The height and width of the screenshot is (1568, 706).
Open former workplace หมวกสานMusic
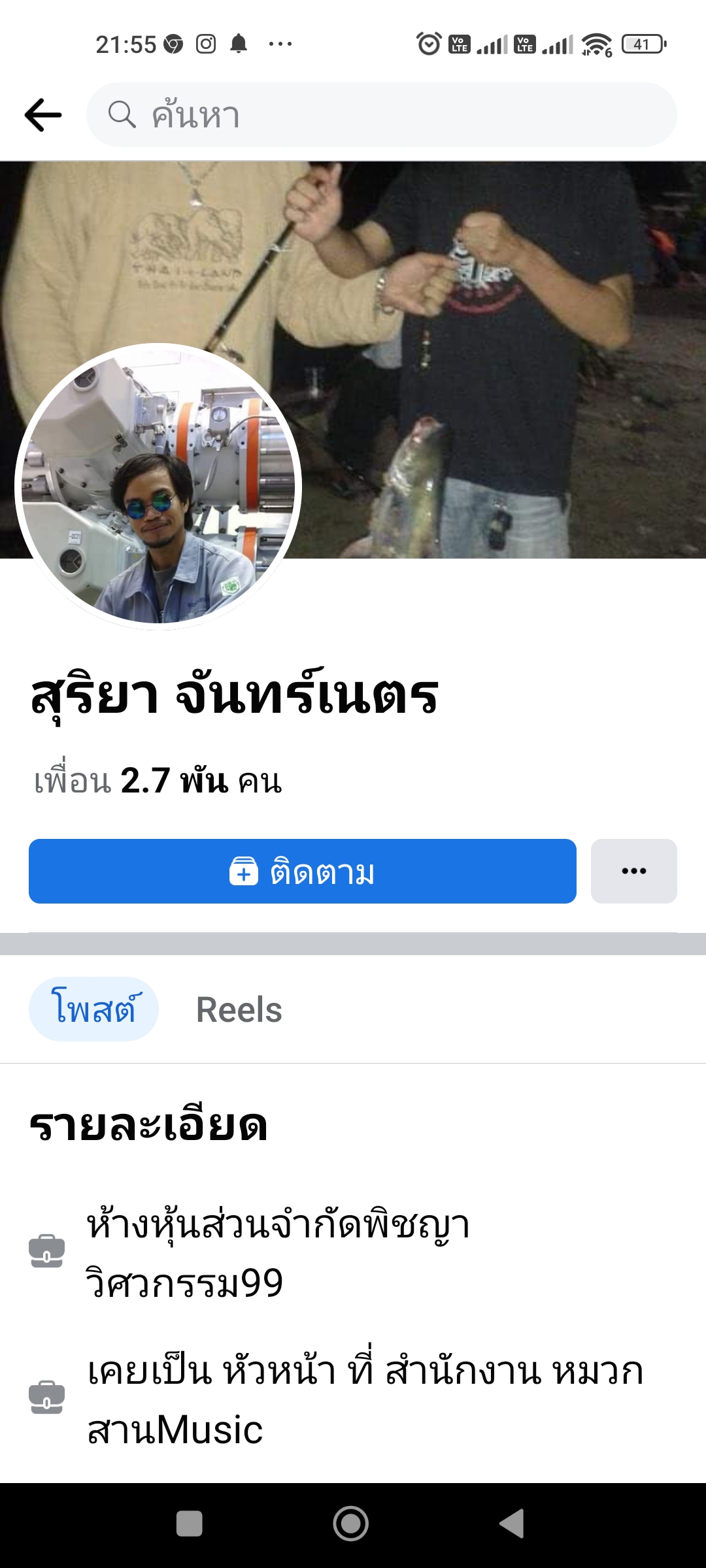(364, 1399)
